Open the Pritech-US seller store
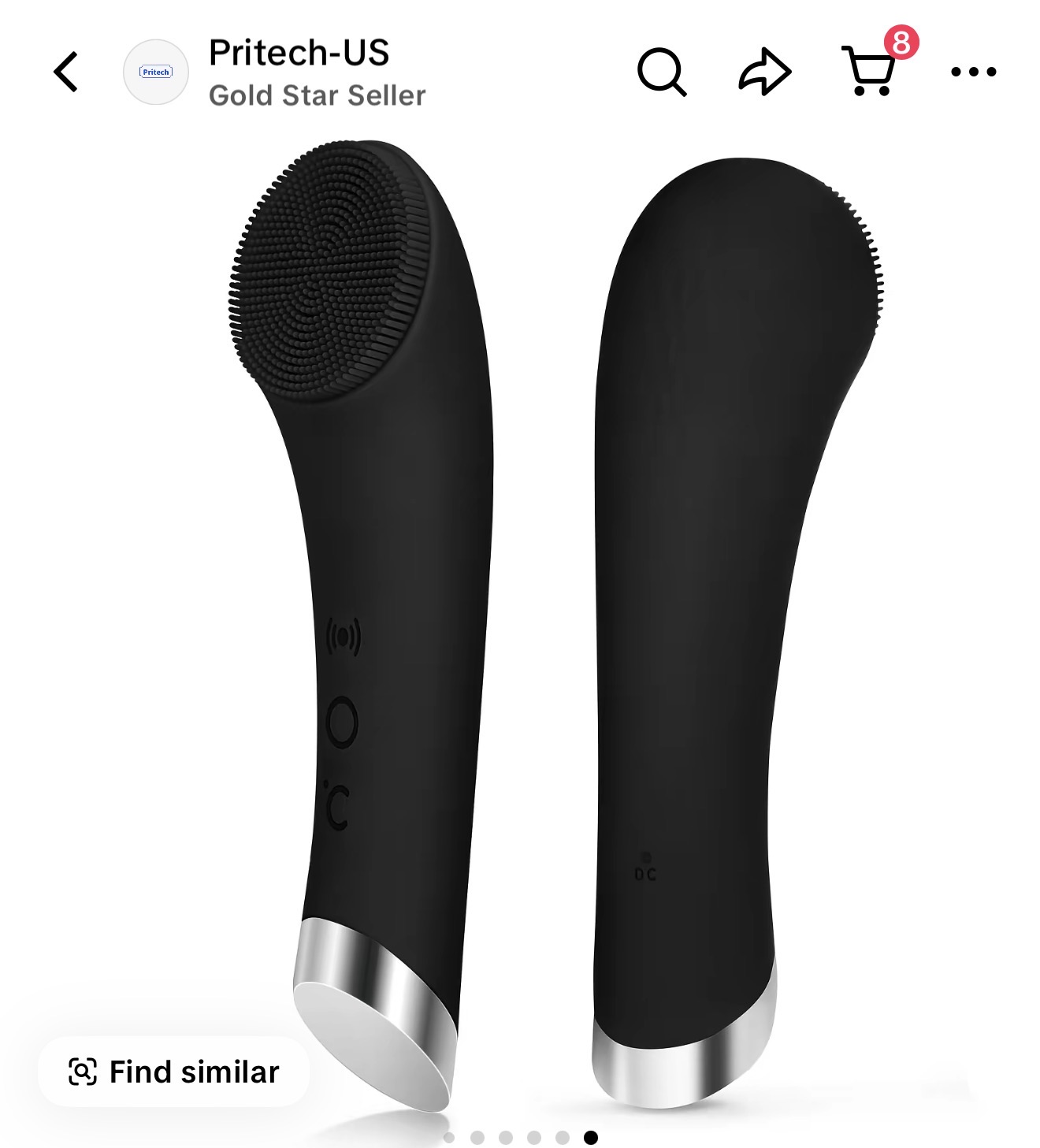This screenshot has height=1148, width=1040. point(298,72)
